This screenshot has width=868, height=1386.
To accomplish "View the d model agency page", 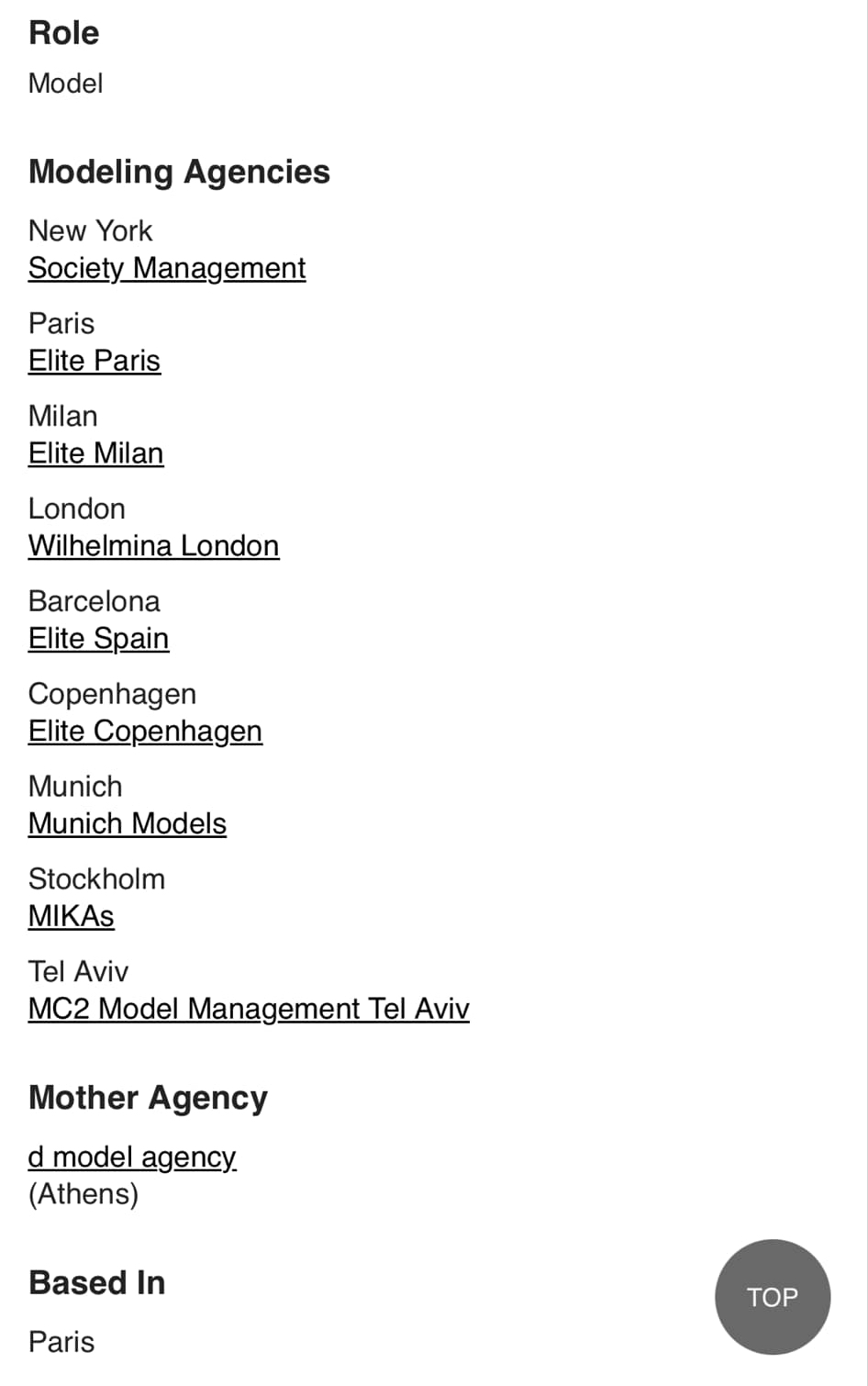I will (132, 1157).
